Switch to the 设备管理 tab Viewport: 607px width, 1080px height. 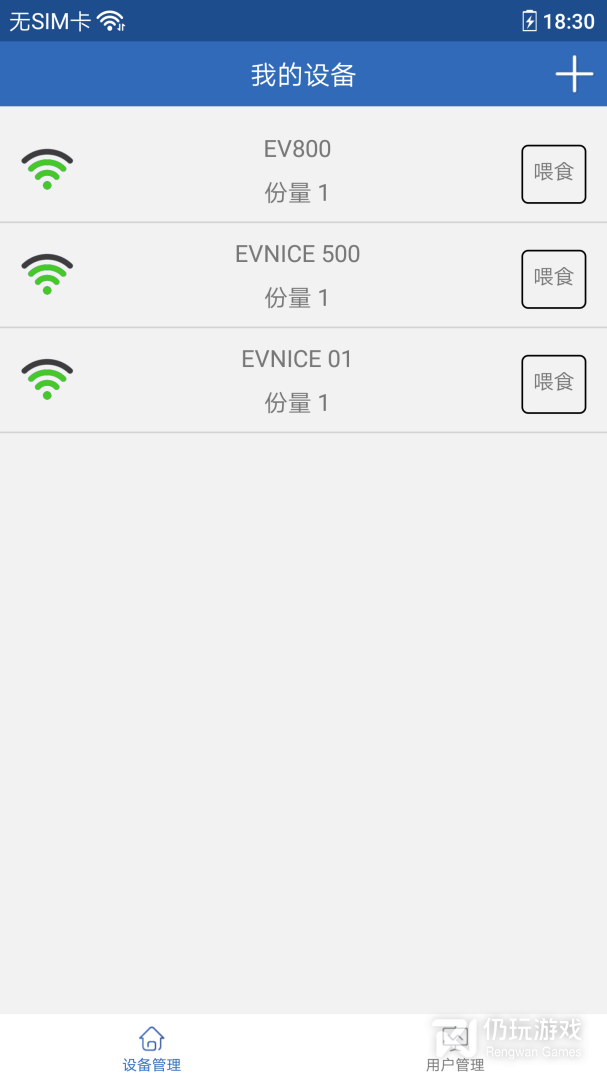152,1048
